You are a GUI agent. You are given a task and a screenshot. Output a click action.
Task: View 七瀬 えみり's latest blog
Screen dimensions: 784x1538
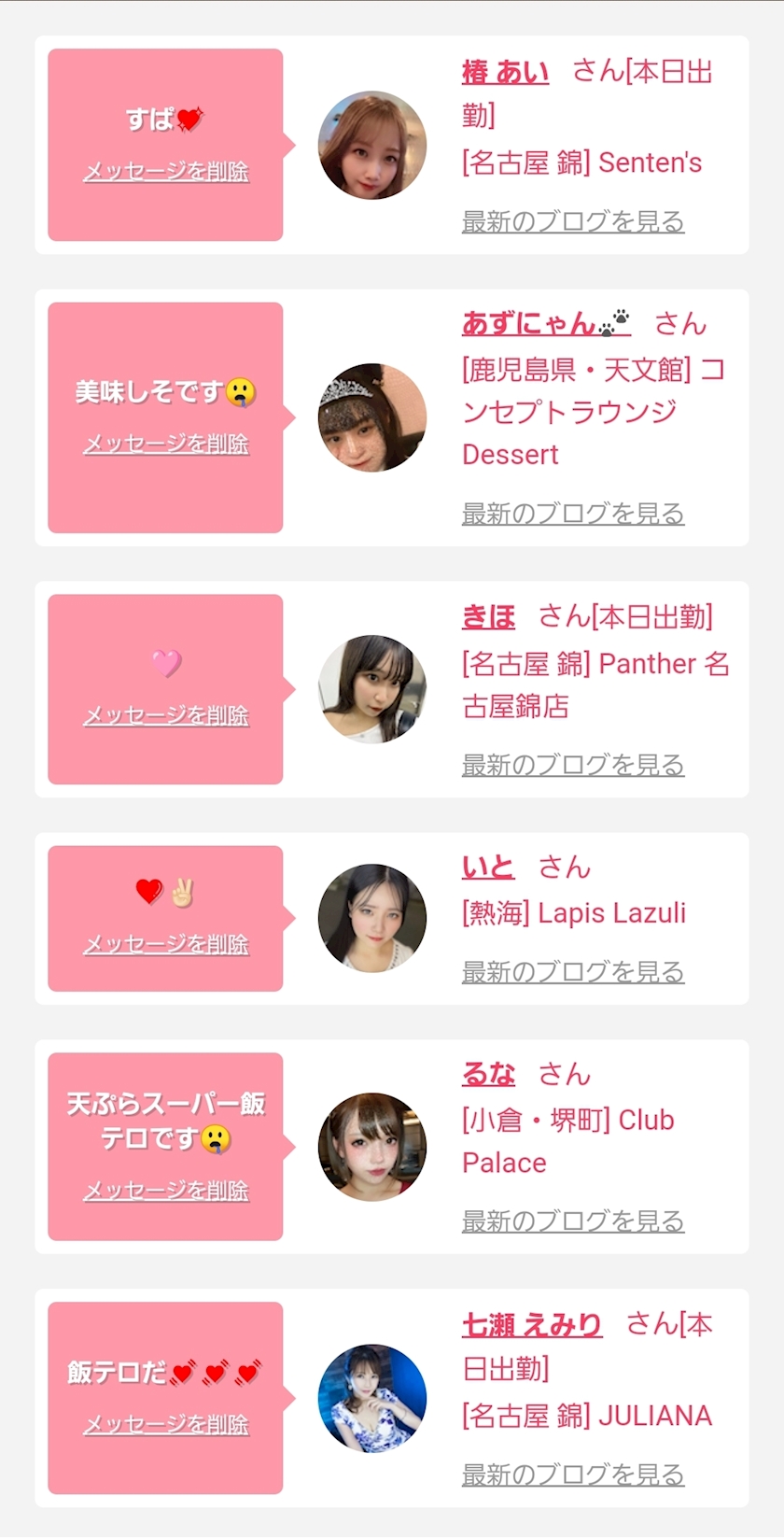coord(572,1475)
